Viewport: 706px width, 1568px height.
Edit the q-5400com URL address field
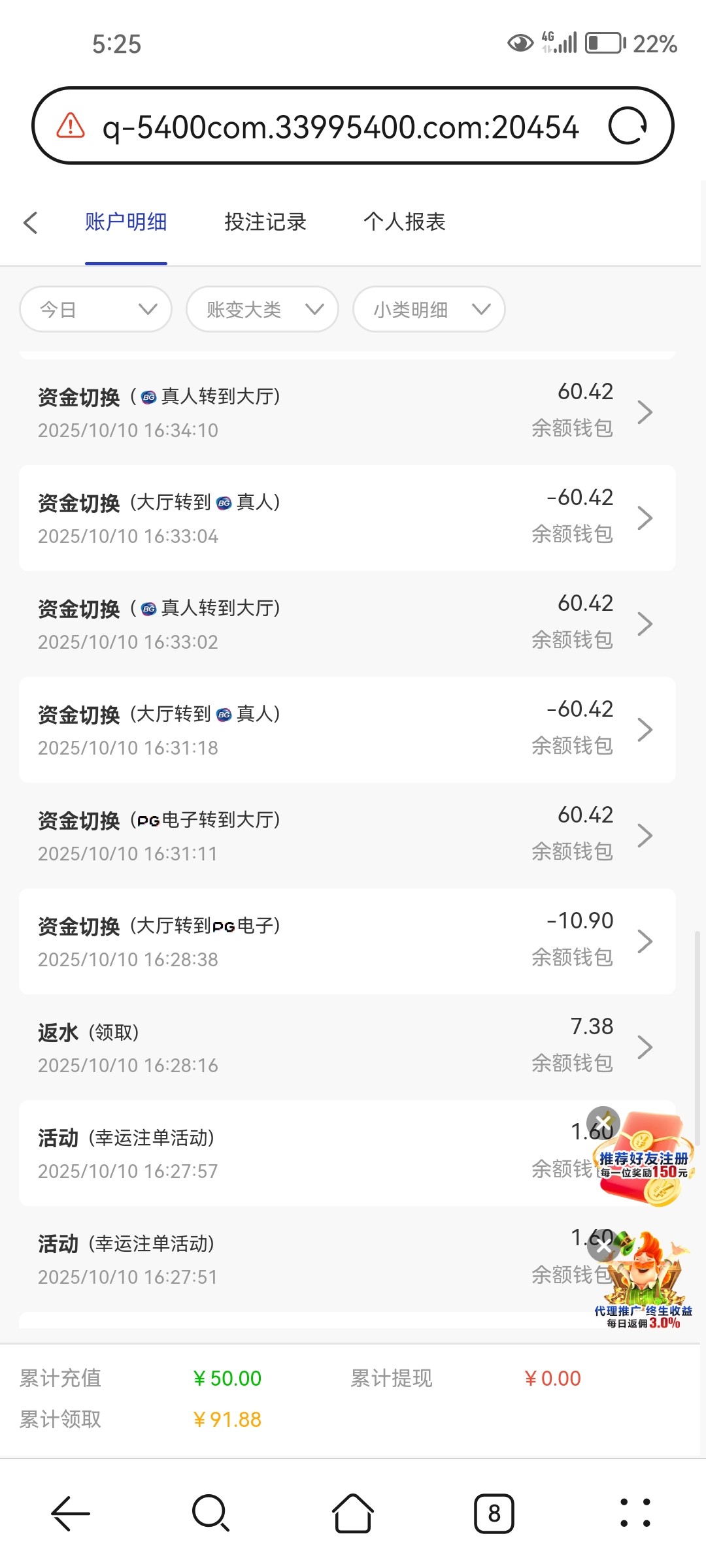(340, 127)
